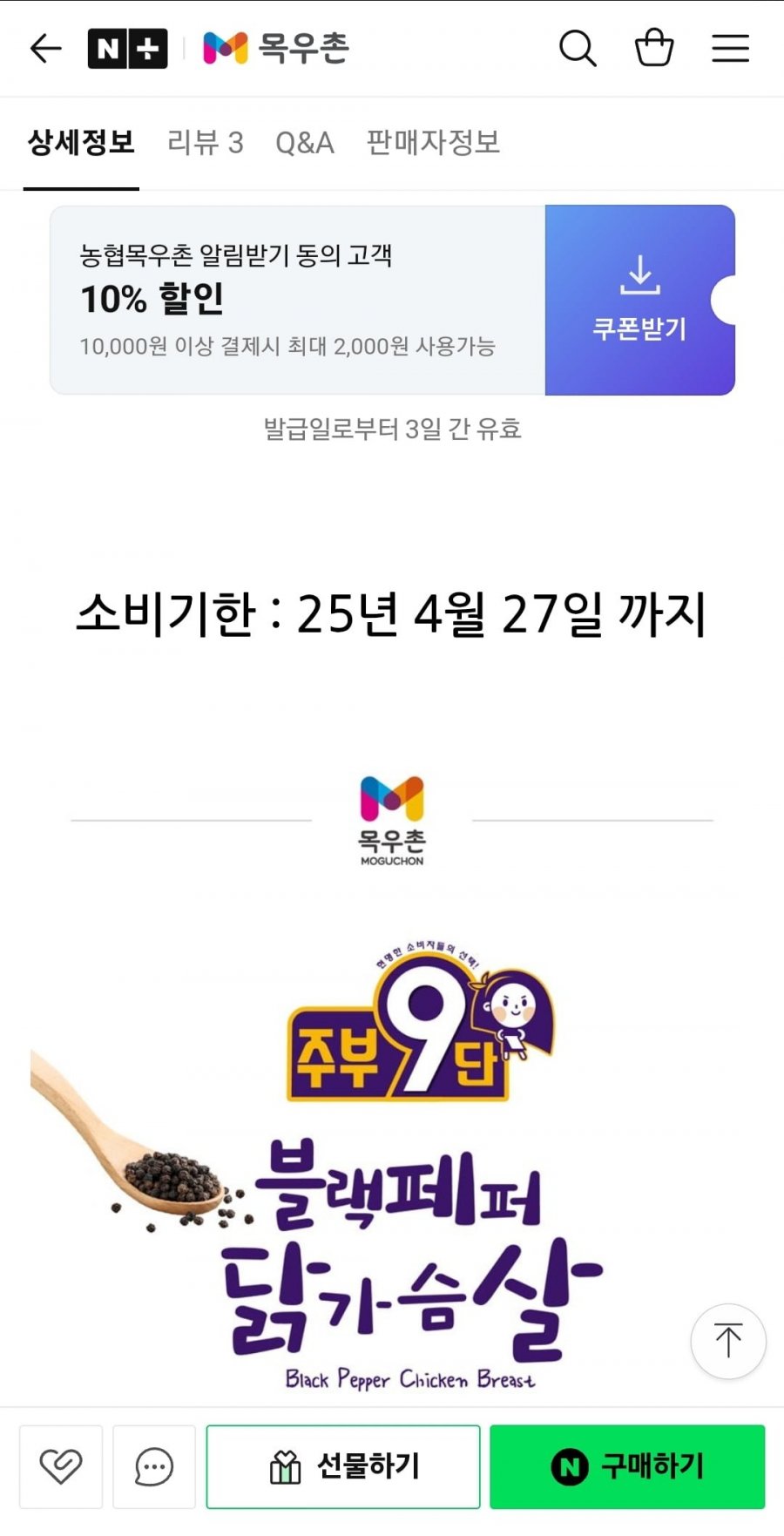Switch to the 판매자정보 tab

click(x=433, y=142)
